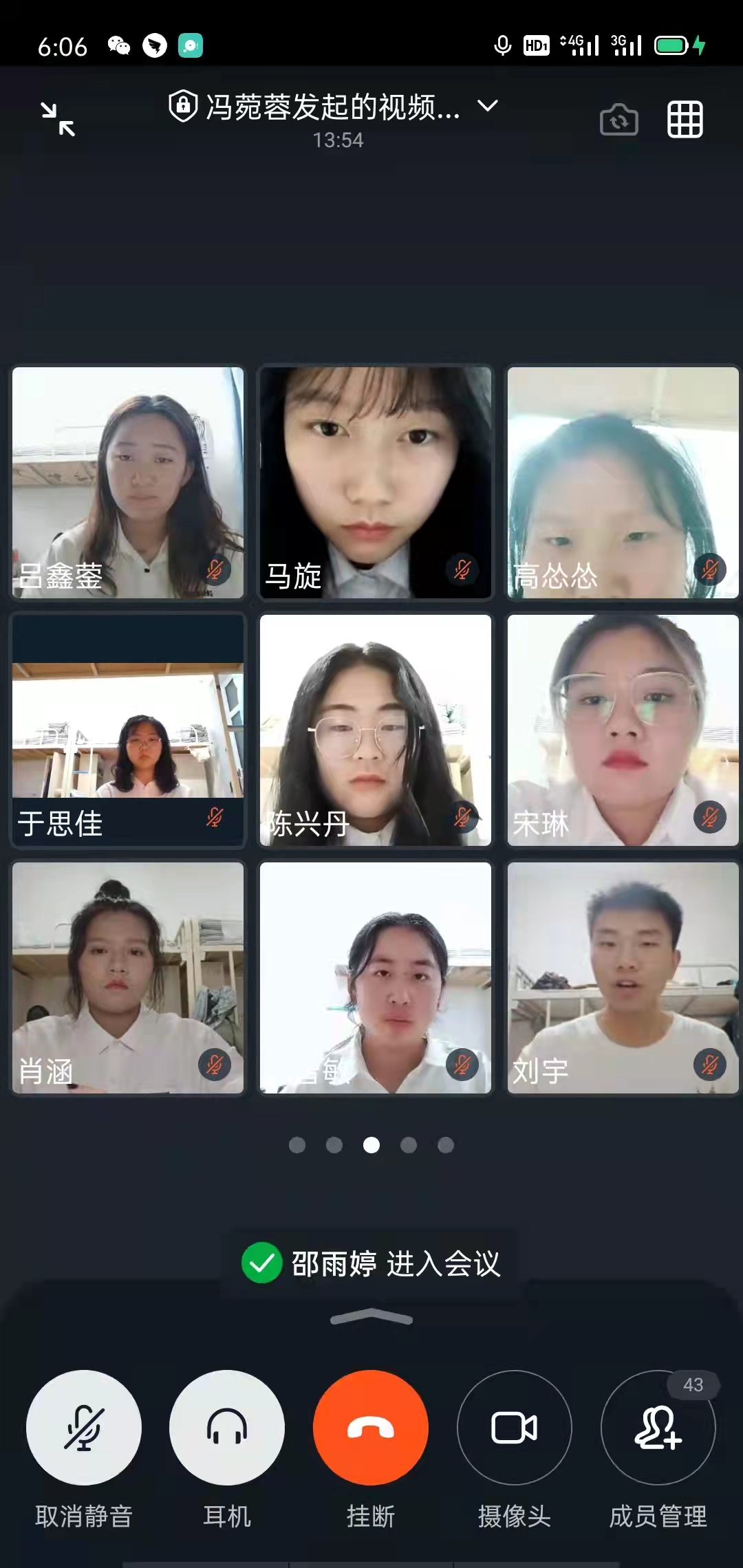Screen dimensions: 743x1568
Task: Open 陈兴丹's video tile
Action: [x=376, y=730]
